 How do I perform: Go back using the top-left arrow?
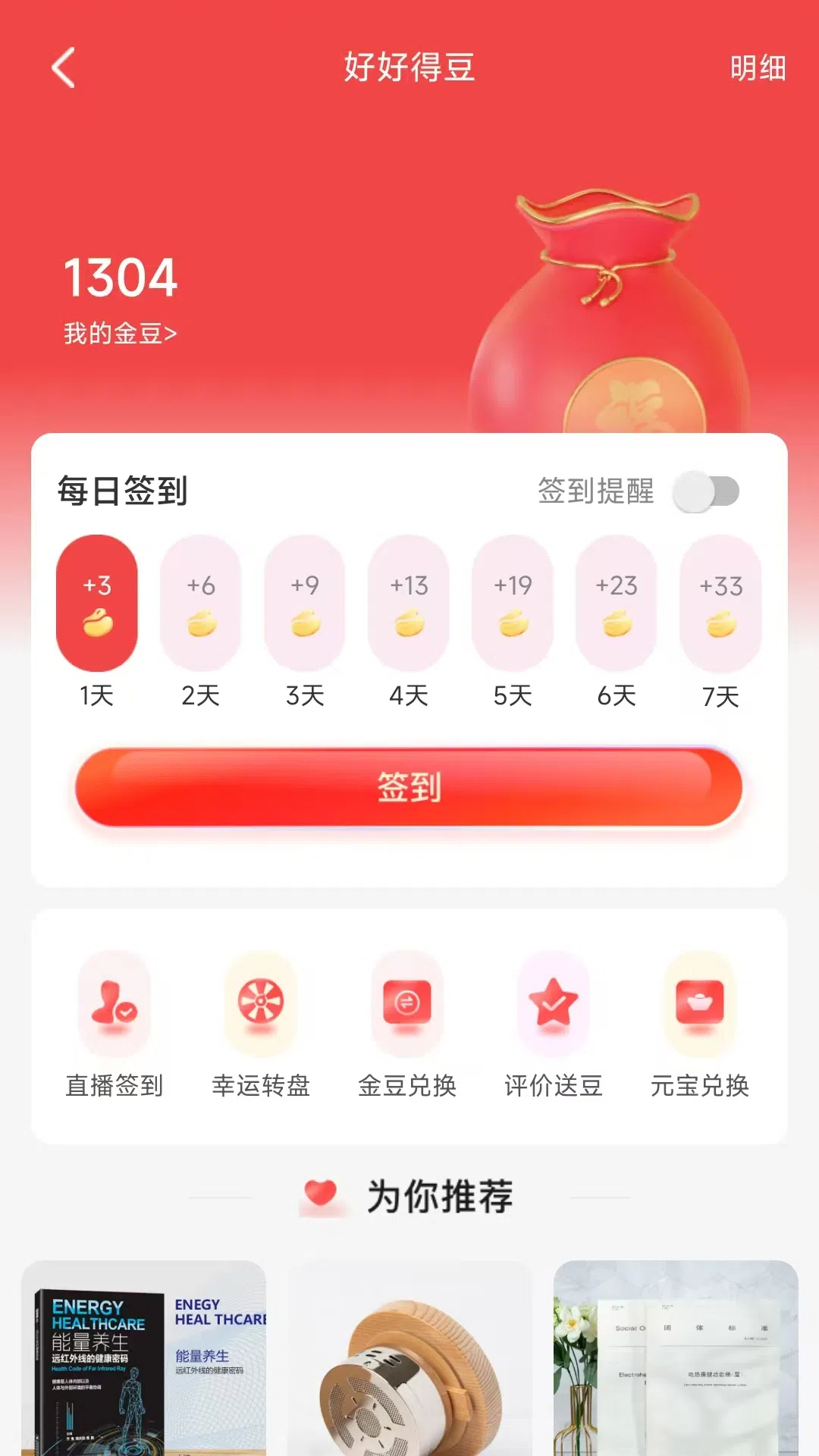click(x=64, y=67)
